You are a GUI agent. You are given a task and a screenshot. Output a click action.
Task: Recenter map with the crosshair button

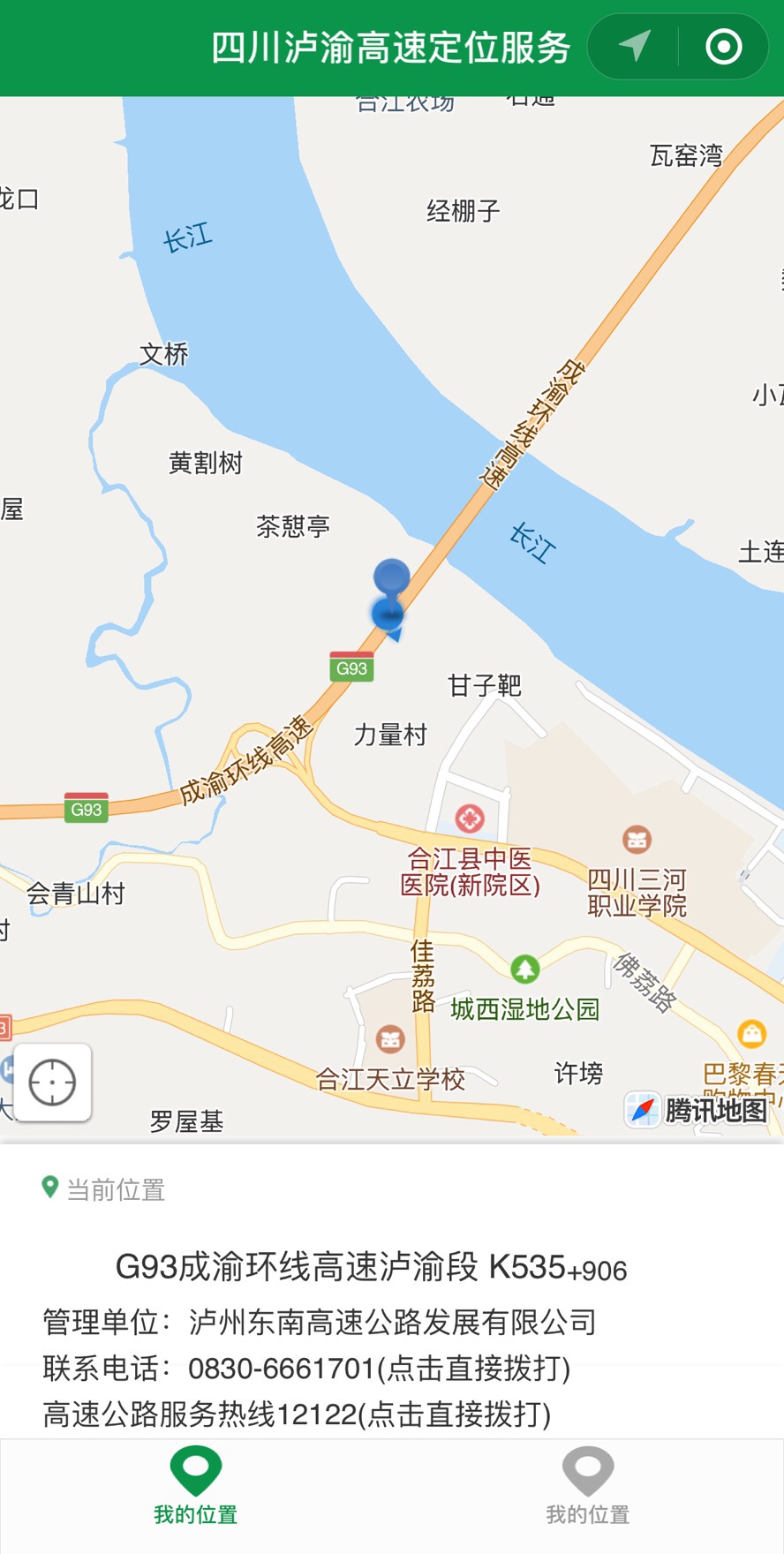(x=52, y=1082)
